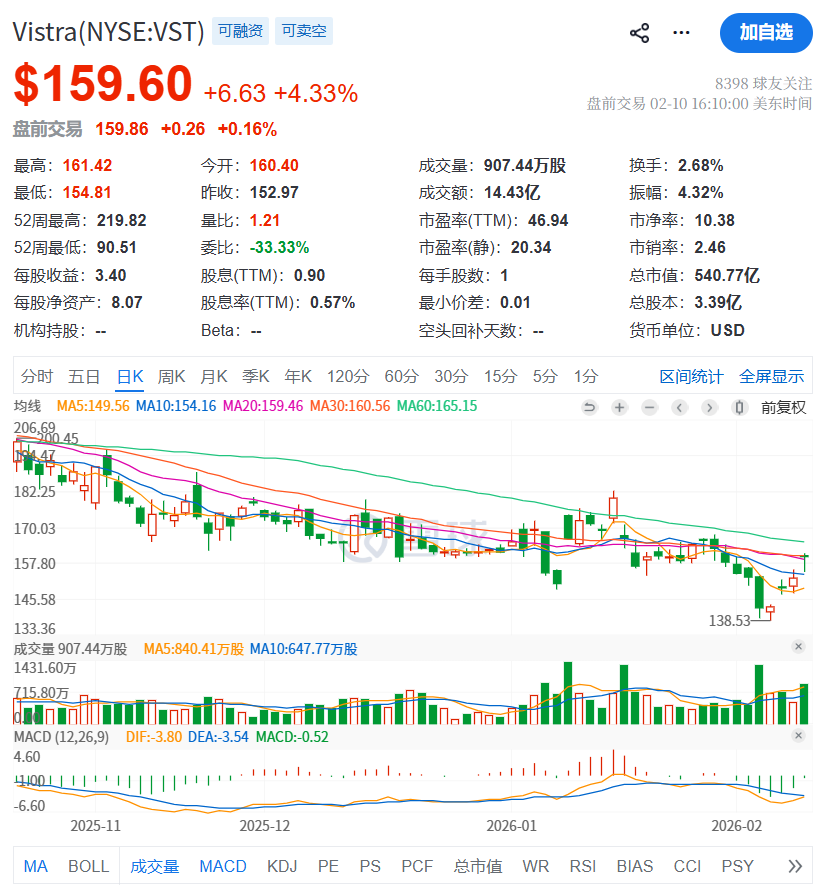Close the 成交量 volume panel
Screen dimensions: 826x893
(798, 648)
